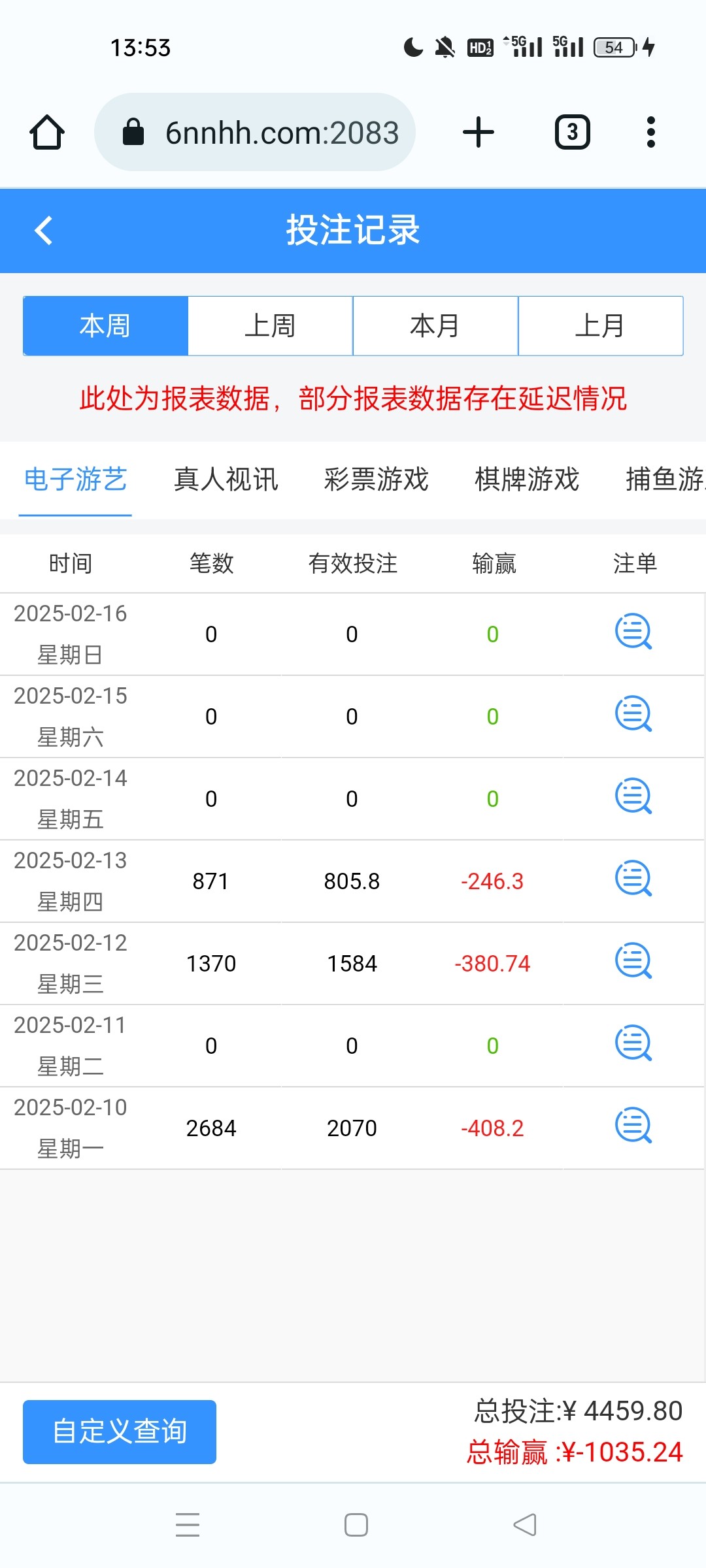
Task: Switch to the 真人视讯 category
Action: click(226, 480)
